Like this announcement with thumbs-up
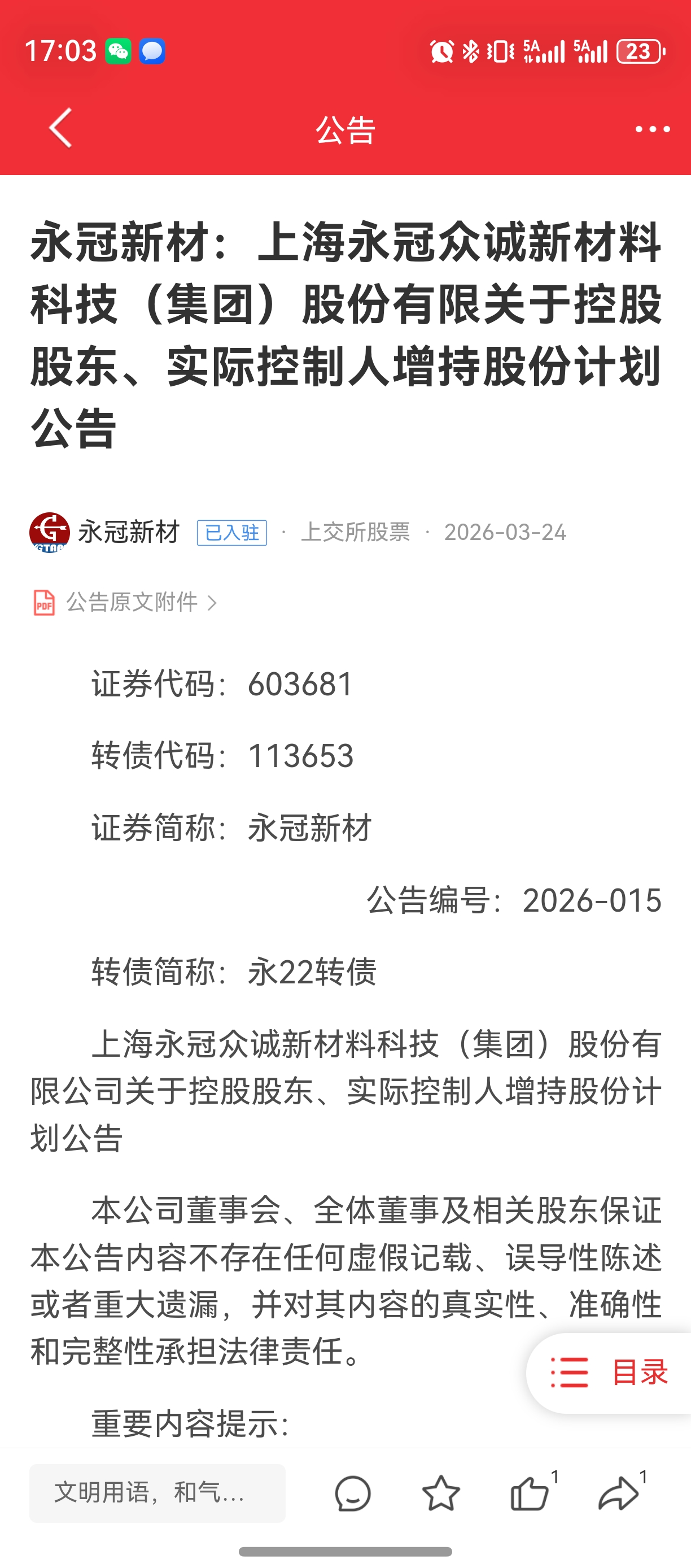691x1568 pixels. (x=529, y=1493)
